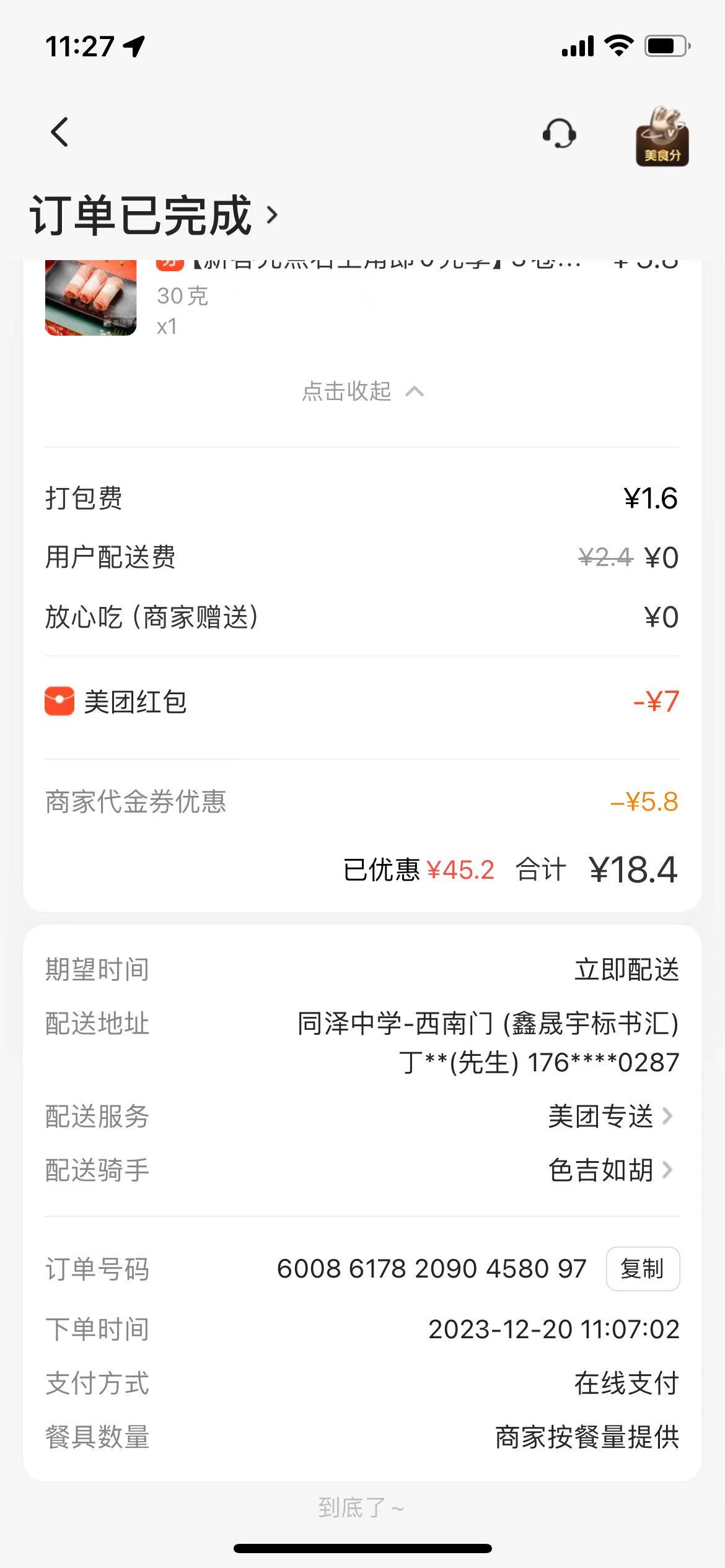Collapse the item list with 点击收起

(362, 391)
